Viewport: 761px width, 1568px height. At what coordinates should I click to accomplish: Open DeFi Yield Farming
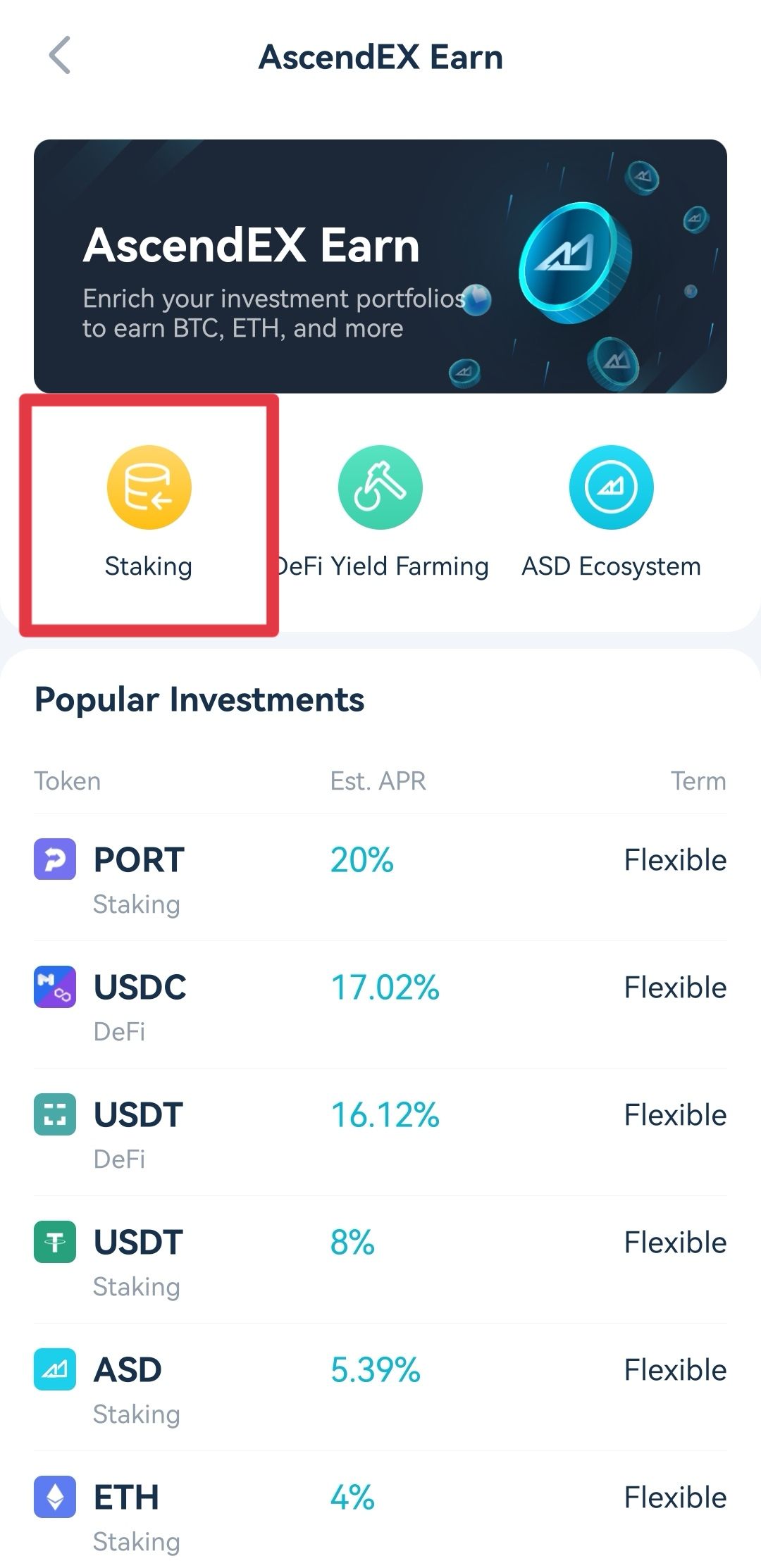coord(380,512)
